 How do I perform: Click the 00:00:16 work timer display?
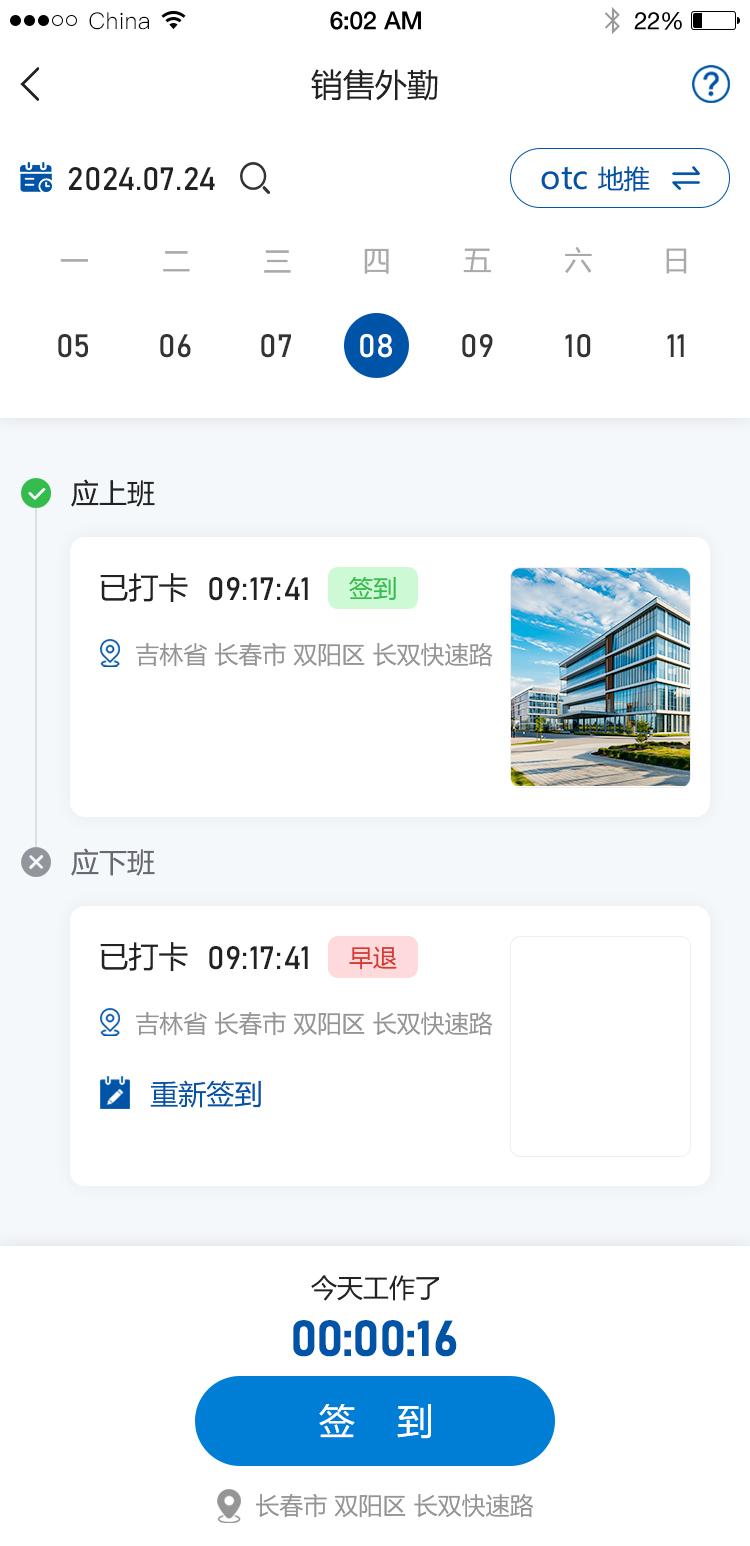(374, 1338)
